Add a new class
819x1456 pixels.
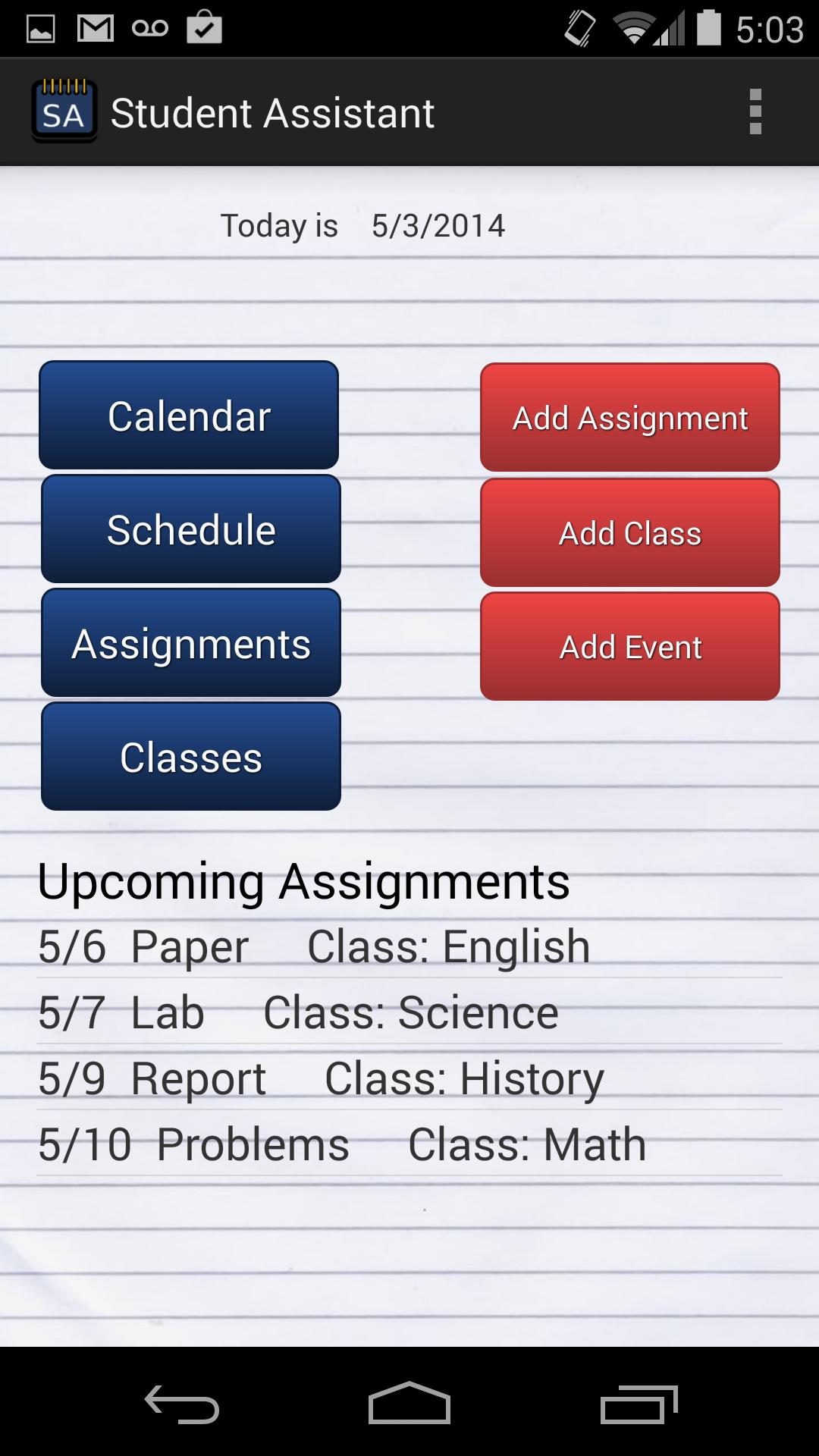tap(629, 532)
